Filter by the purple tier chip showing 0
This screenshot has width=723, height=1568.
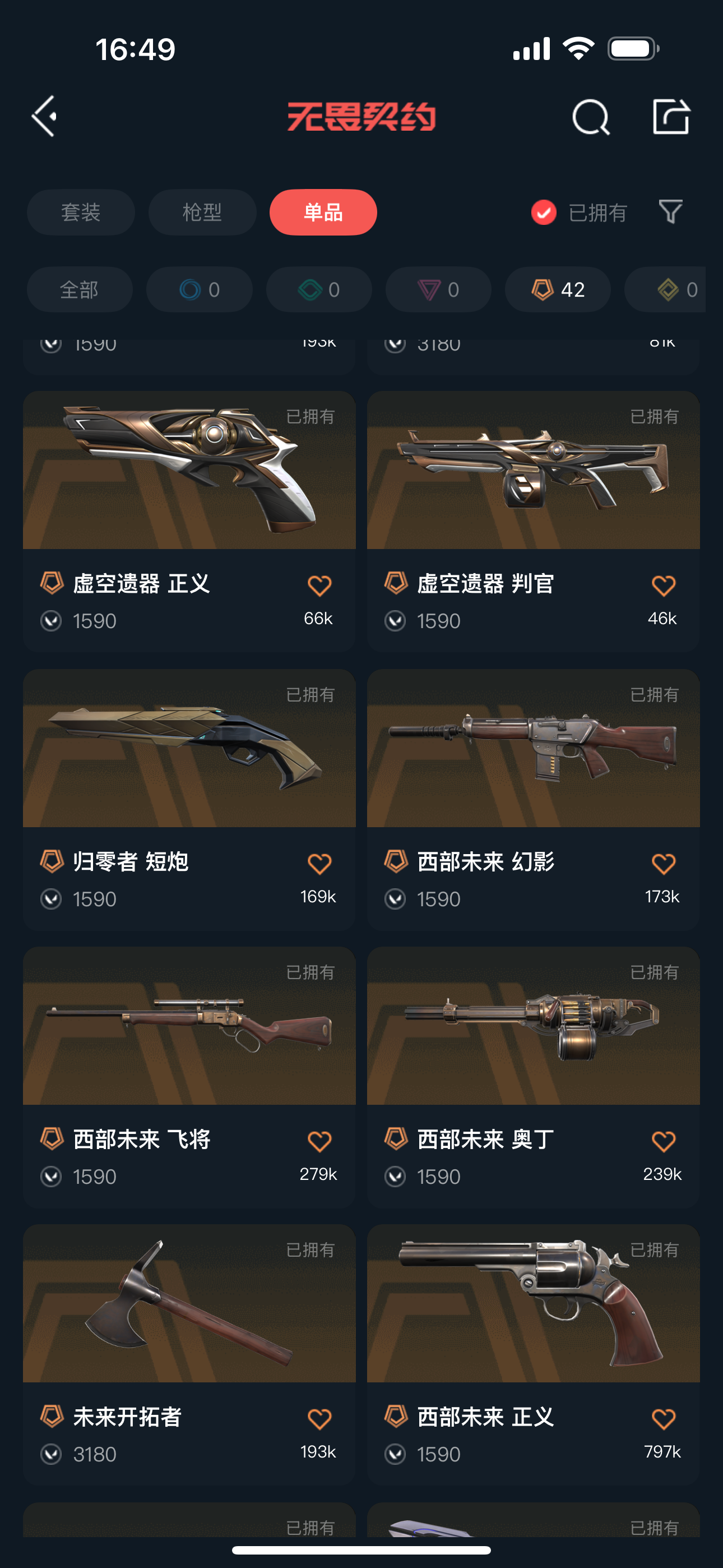[438, 290]
